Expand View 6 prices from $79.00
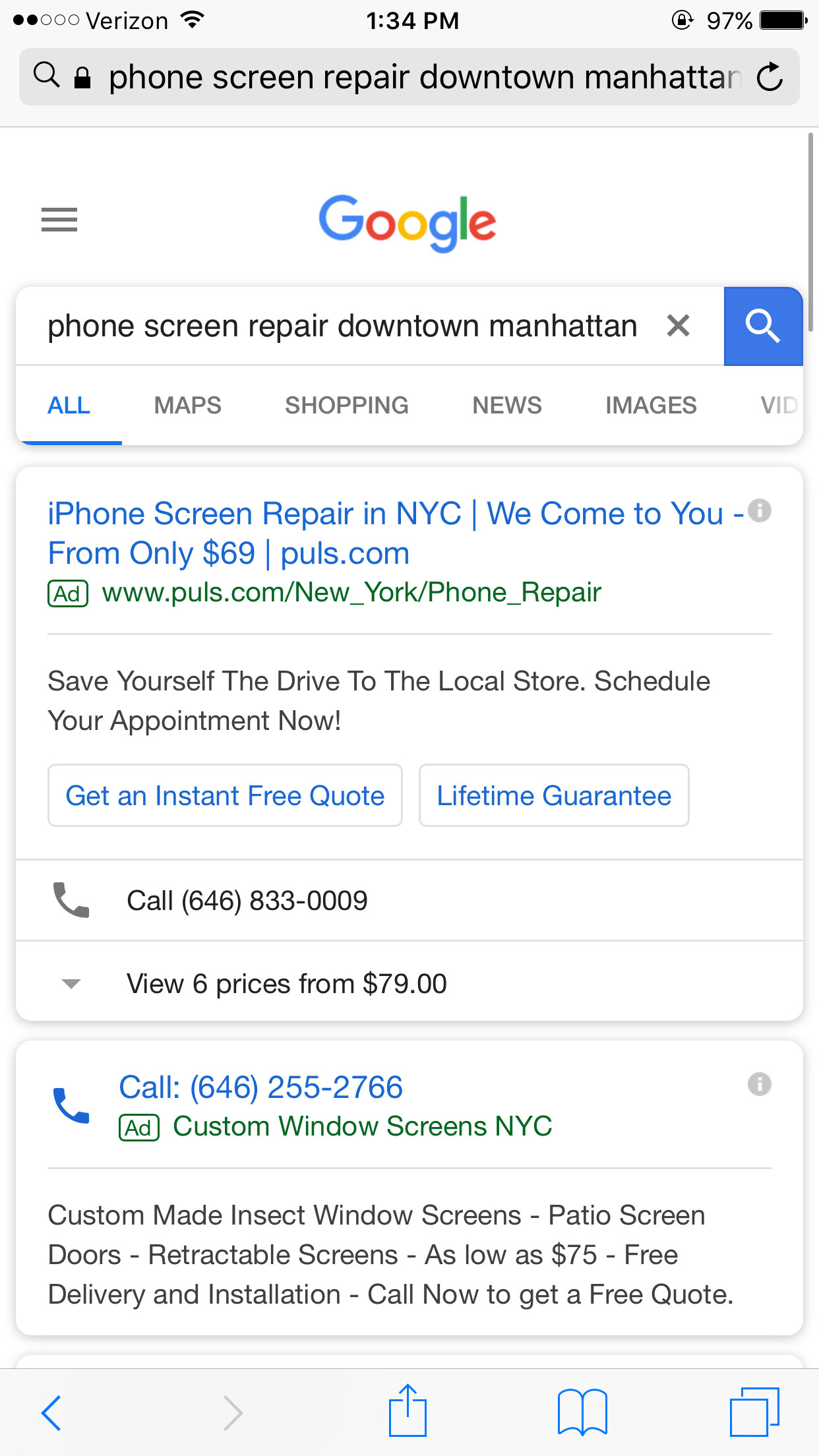Screen dimensions: 819x1456 click(409, 983)
